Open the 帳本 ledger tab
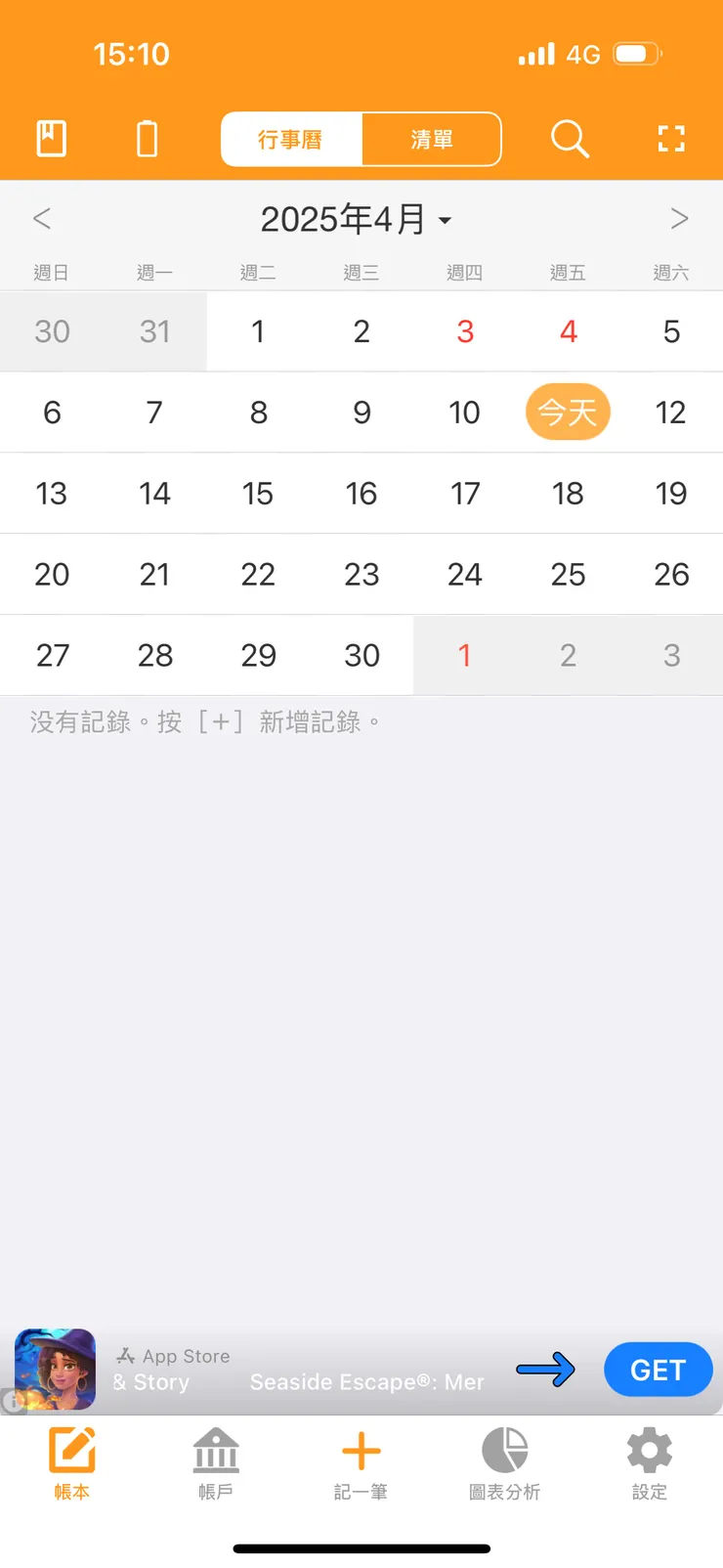 coord(71,1463)
